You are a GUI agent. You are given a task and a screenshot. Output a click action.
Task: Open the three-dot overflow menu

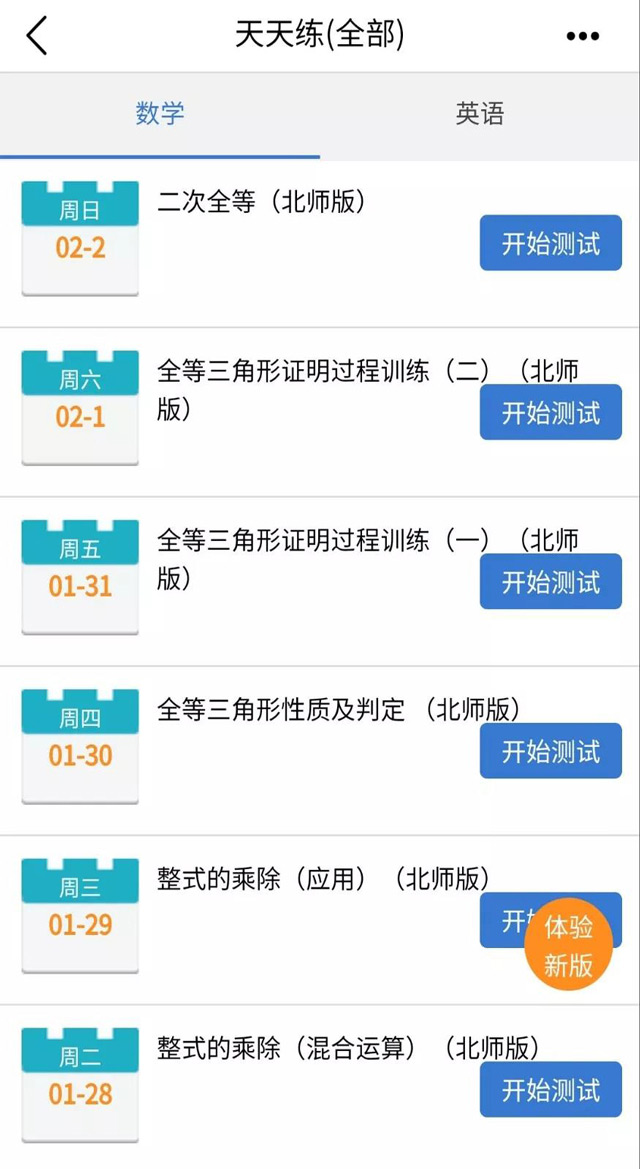582,37
